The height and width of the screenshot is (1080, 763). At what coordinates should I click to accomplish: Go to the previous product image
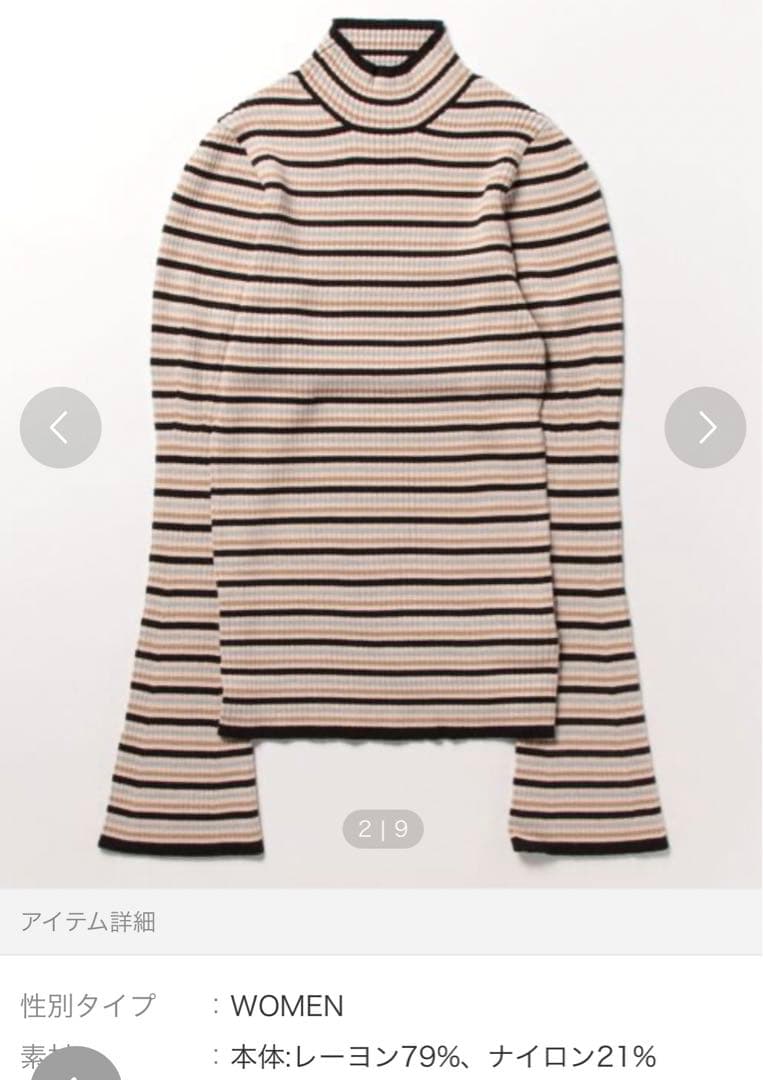60,427
